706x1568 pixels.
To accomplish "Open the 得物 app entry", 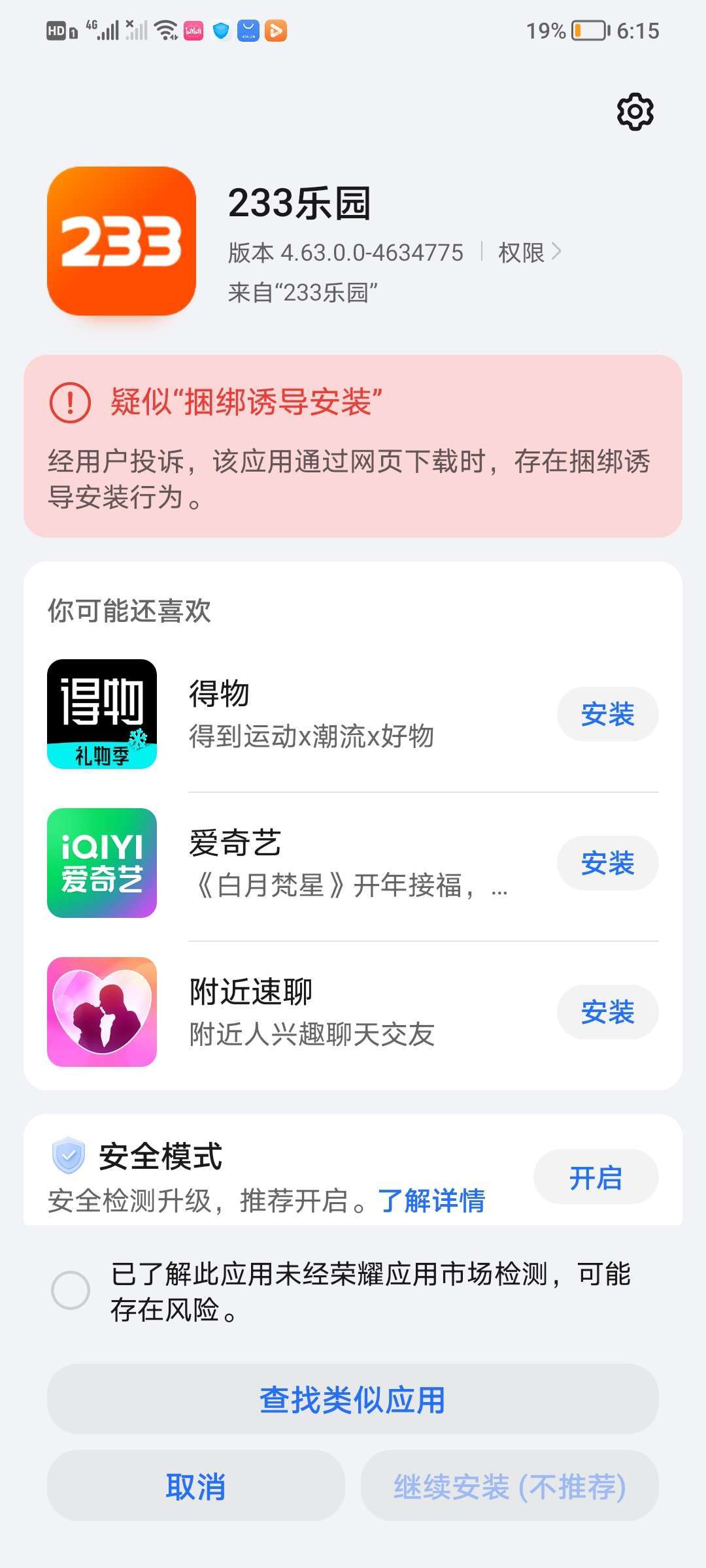I will 311,714.
